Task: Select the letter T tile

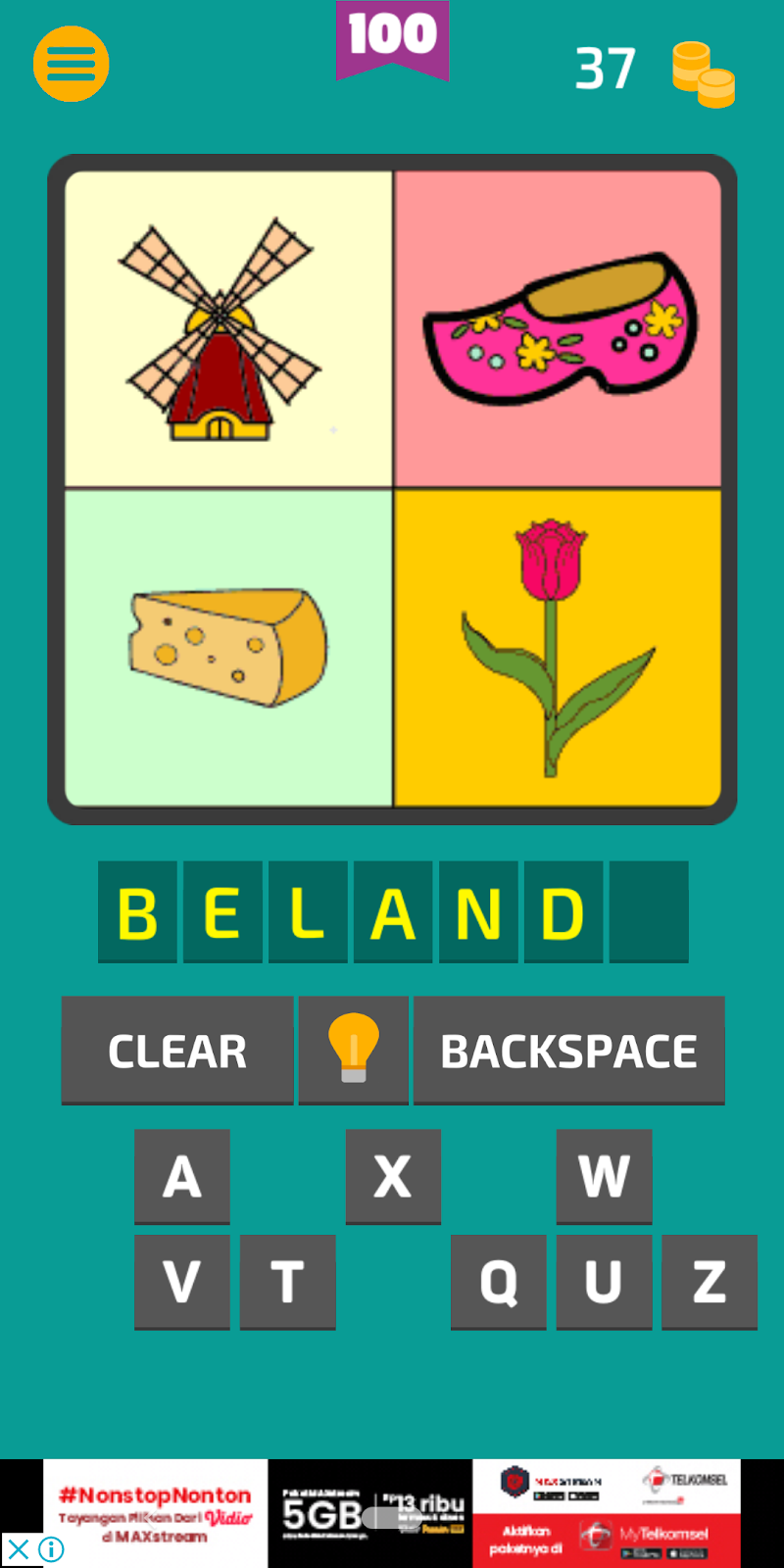Action: [288, 1282]
